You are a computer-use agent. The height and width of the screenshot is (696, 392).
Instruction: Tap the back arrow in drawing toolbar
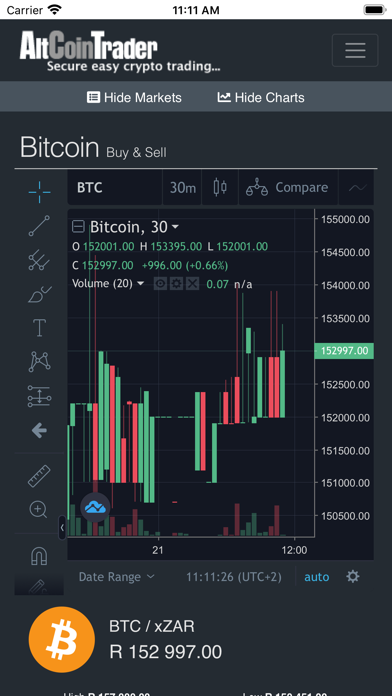40,430
